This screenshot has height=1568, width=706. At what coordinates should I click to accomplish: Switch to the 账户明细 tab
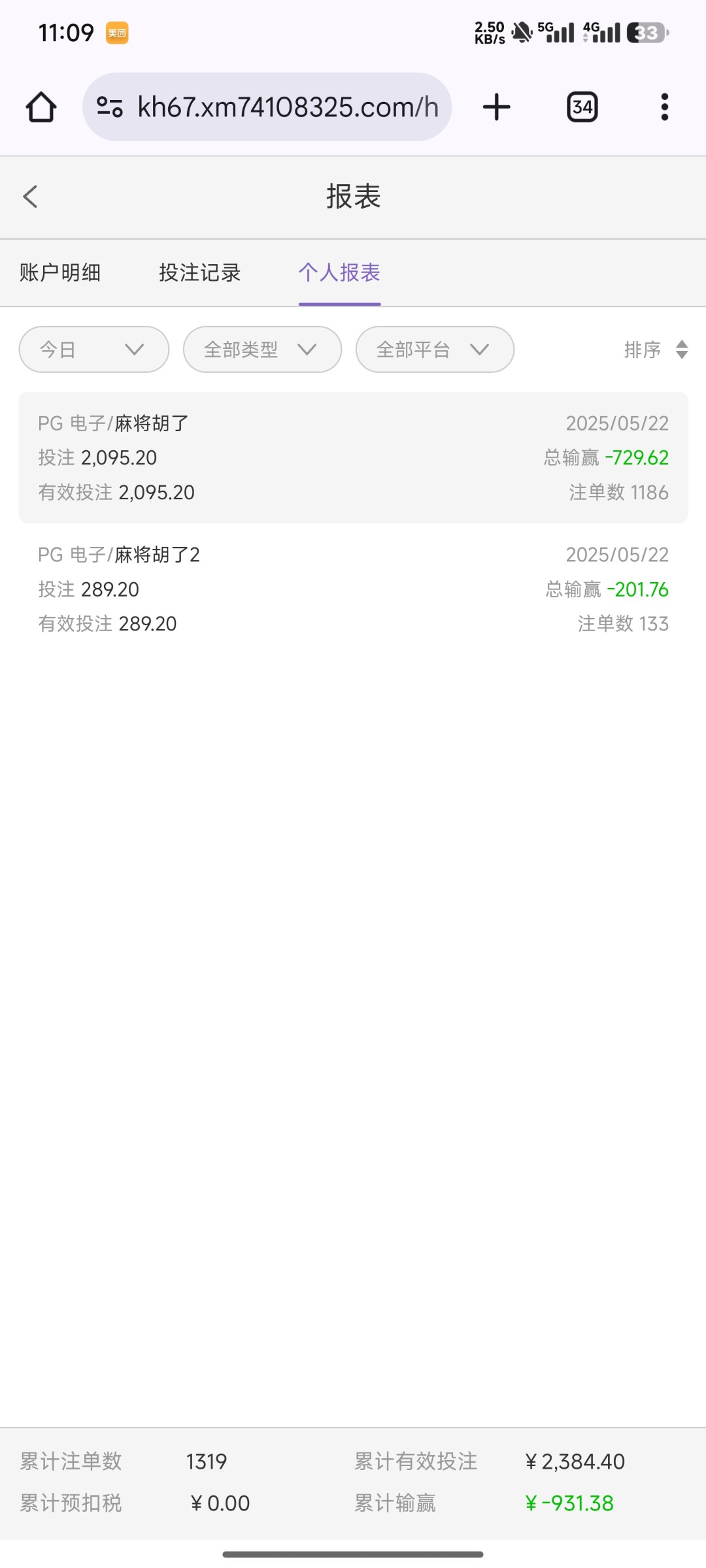(60, 272)
